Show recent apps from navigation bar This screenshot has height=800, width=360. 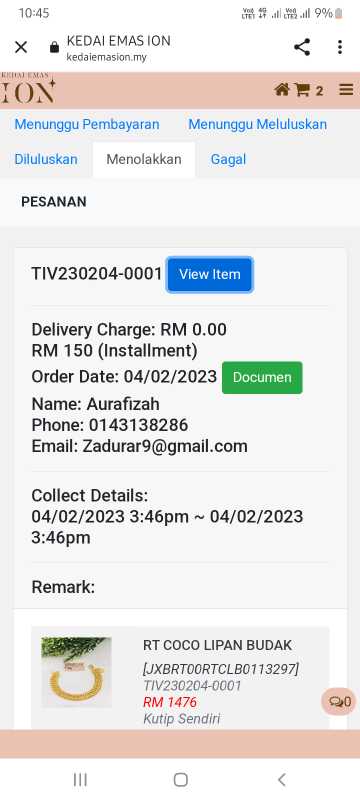coord(80,779)
